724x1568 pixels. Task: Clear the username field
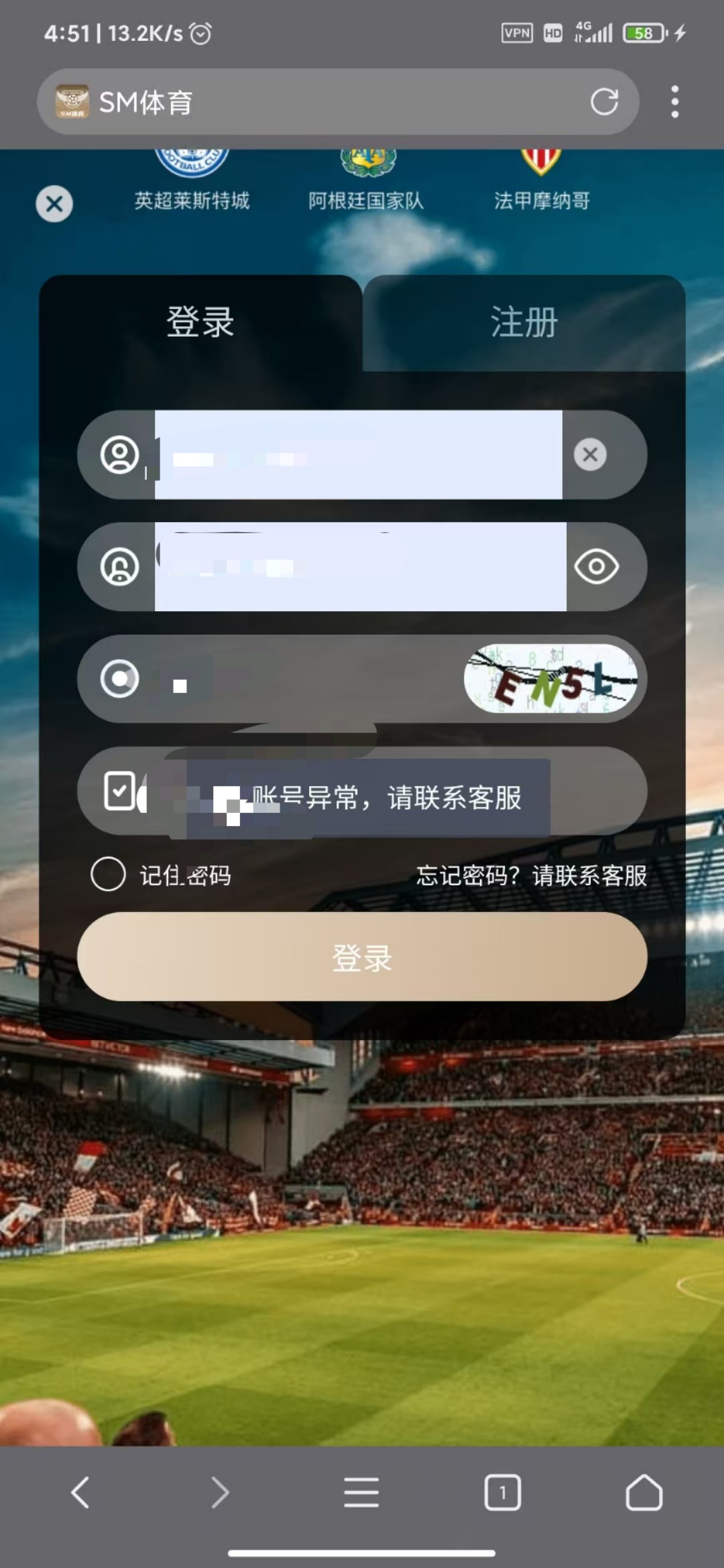point(590,454)
